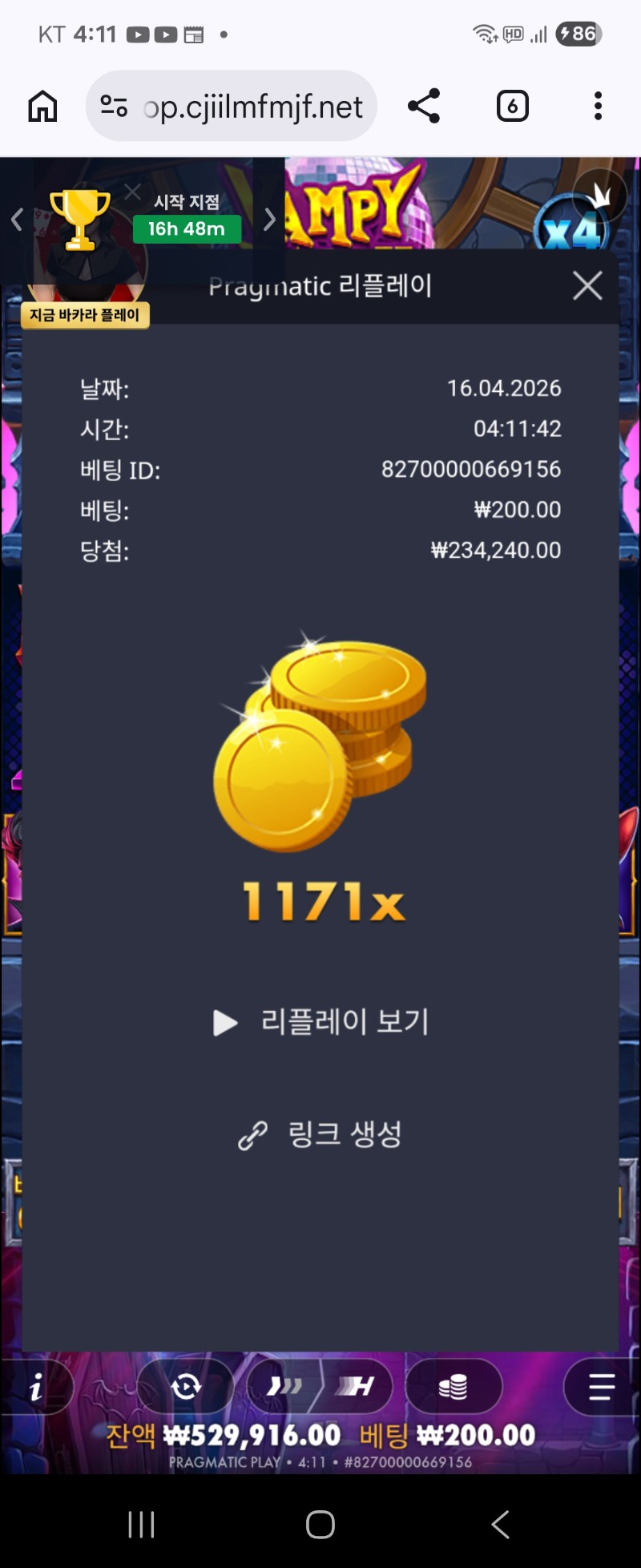Open the autoplay settings button

pyautogui.click(x=186, y=1387)
